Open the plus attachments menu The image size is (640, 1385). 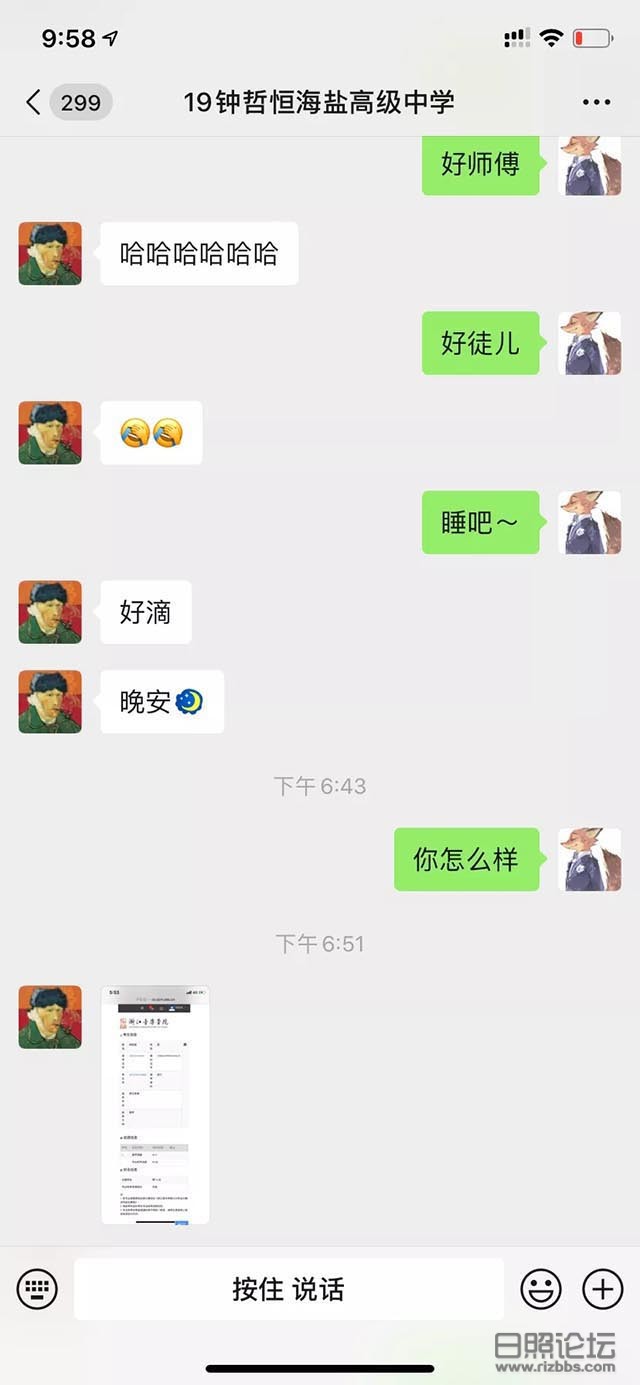(602, 1289)
